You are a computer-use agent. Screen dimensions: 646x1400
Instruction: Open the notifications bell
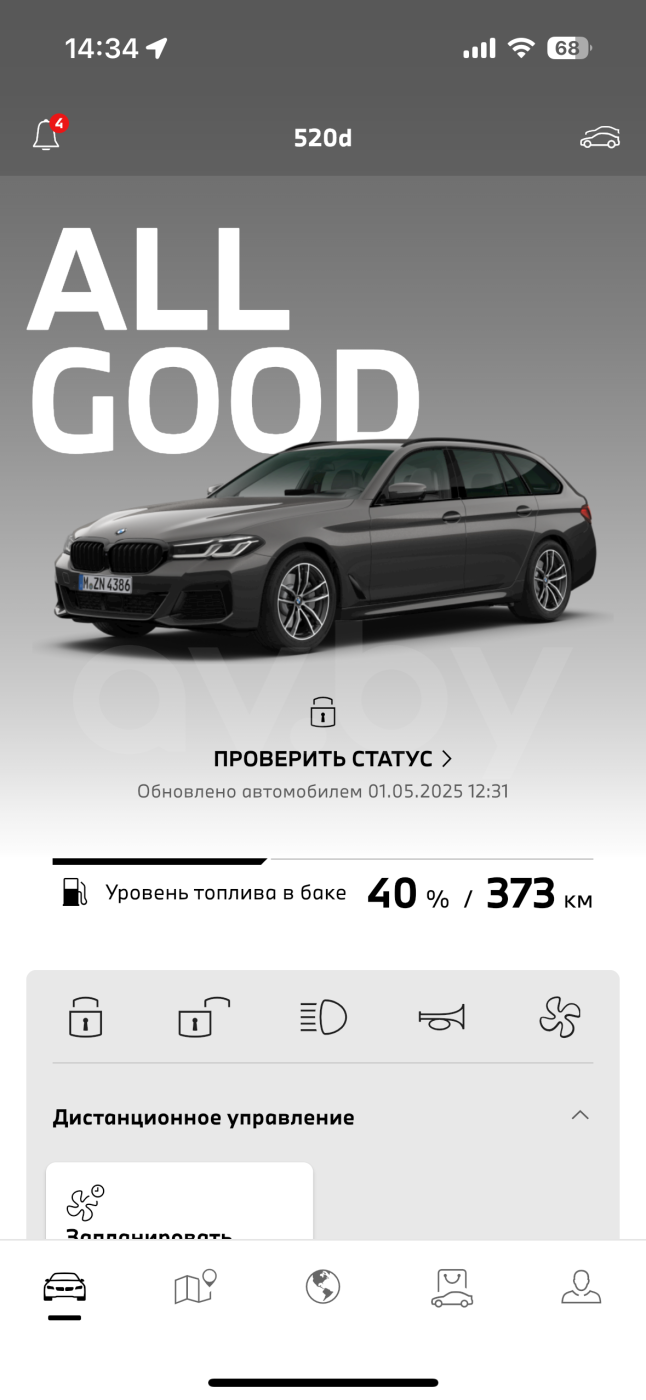[47, 136]
